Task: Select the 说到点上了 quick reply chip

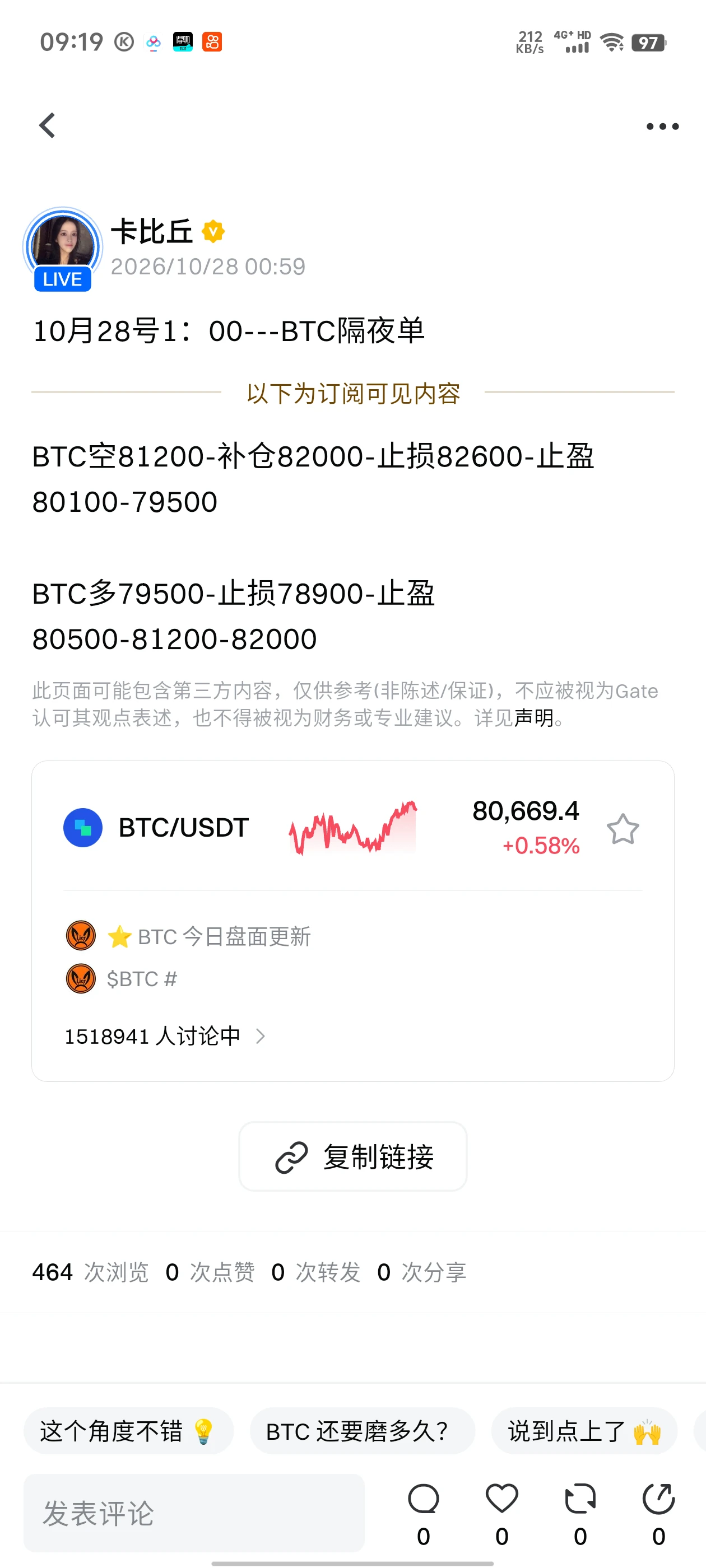Action: (x=584, y=1431)
